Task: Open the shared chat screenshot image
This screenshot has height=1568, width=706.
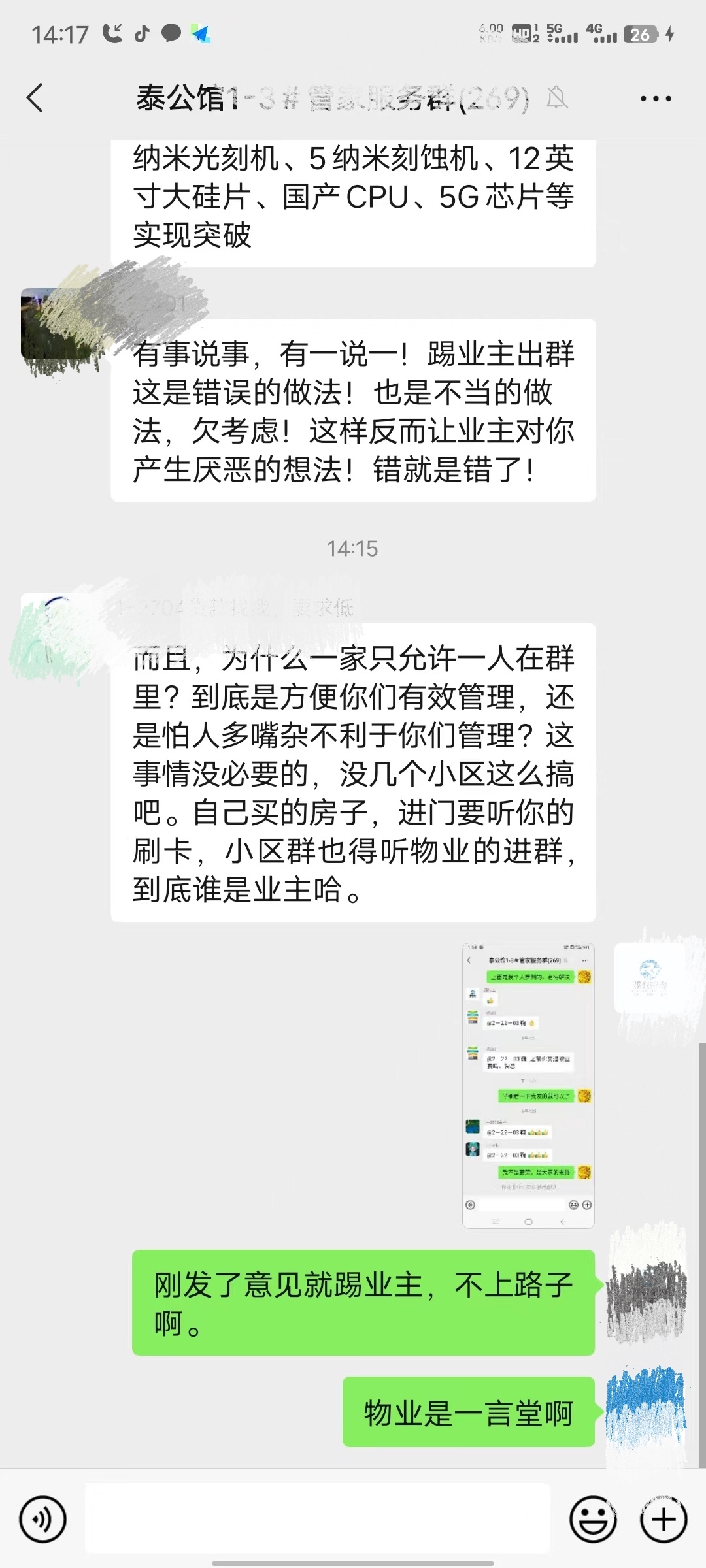Action: [528, 1085]
